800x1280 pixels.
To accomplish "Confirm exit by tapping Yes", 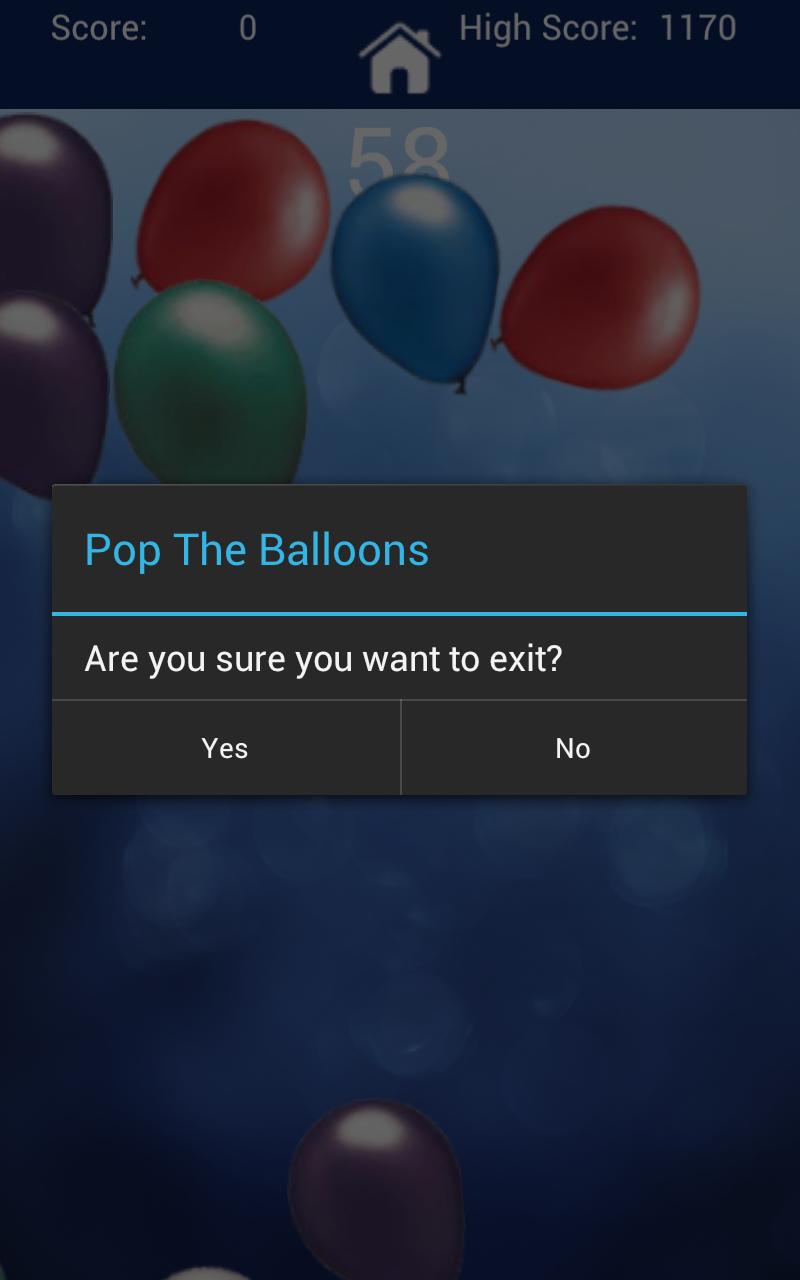I will point(225,748).
